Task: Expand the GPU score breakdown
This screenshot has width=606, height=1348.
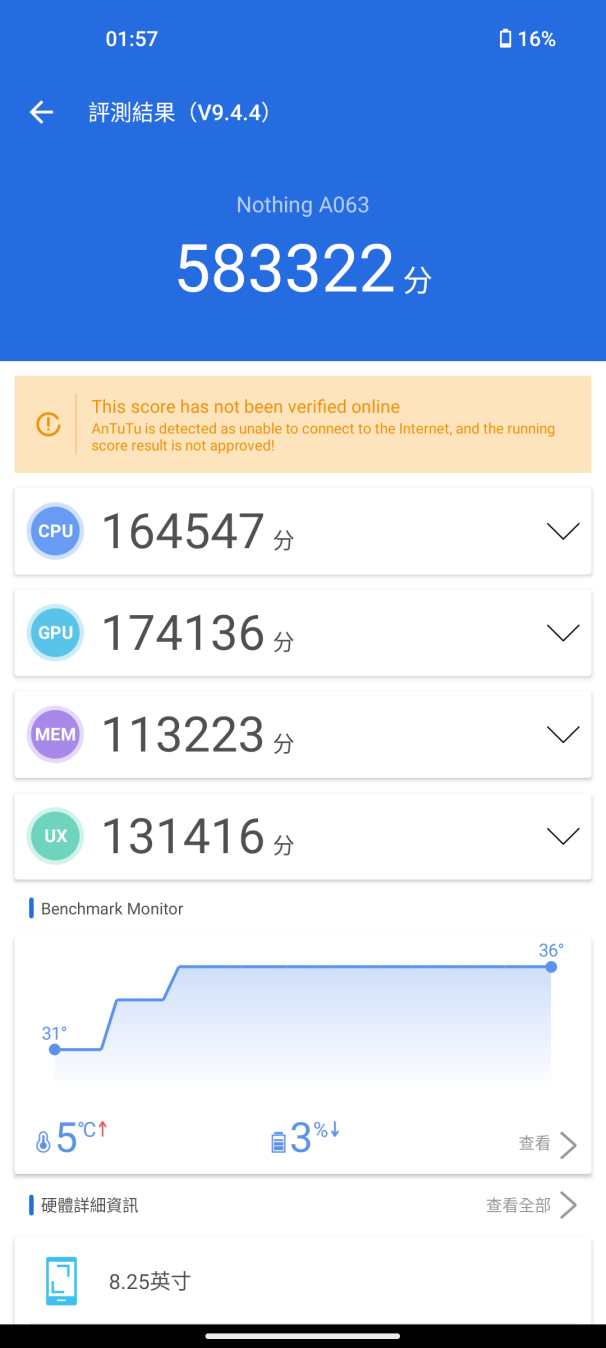Action: [563, 633]
